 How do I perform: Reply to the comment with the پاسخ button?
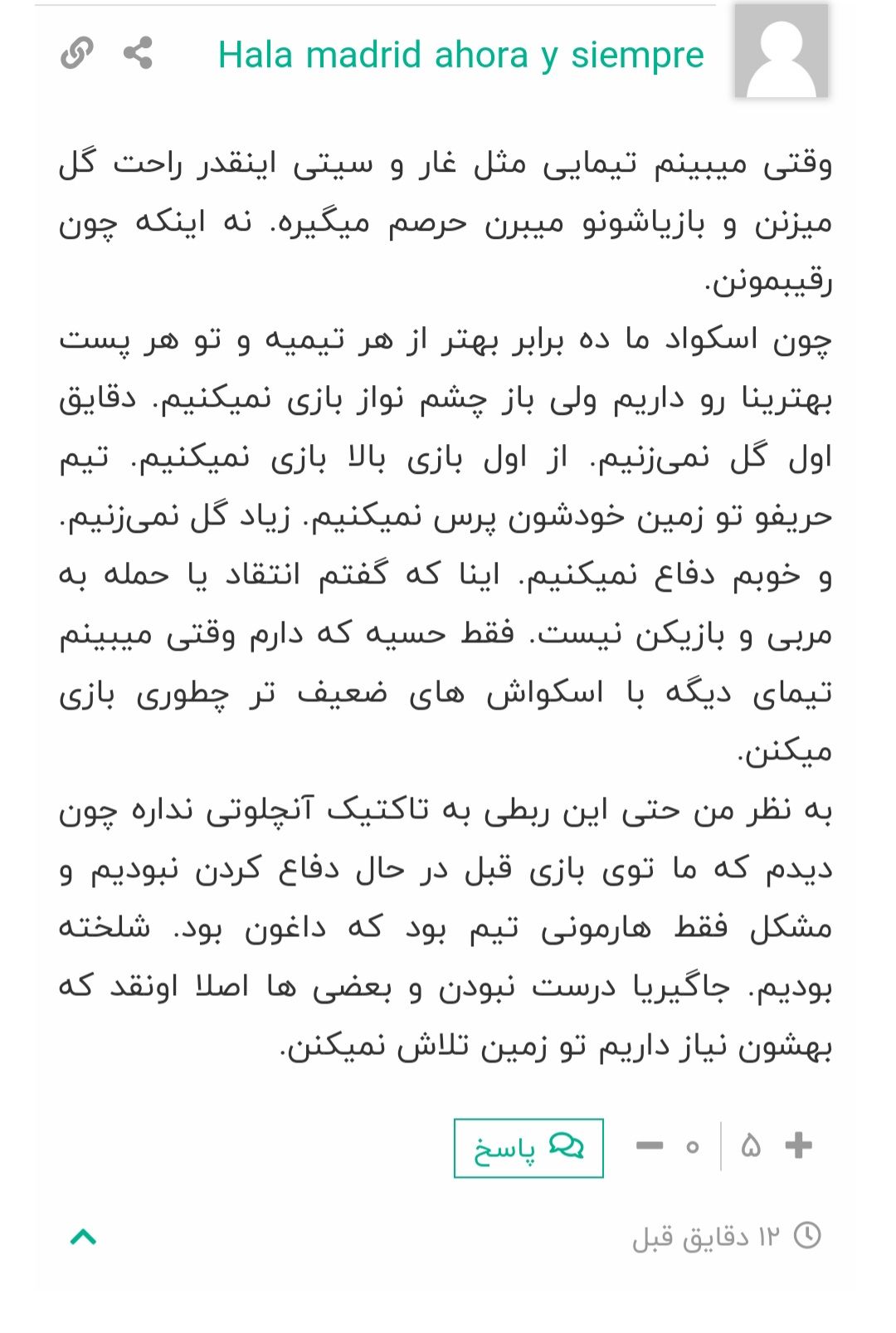pos(528,1148)
